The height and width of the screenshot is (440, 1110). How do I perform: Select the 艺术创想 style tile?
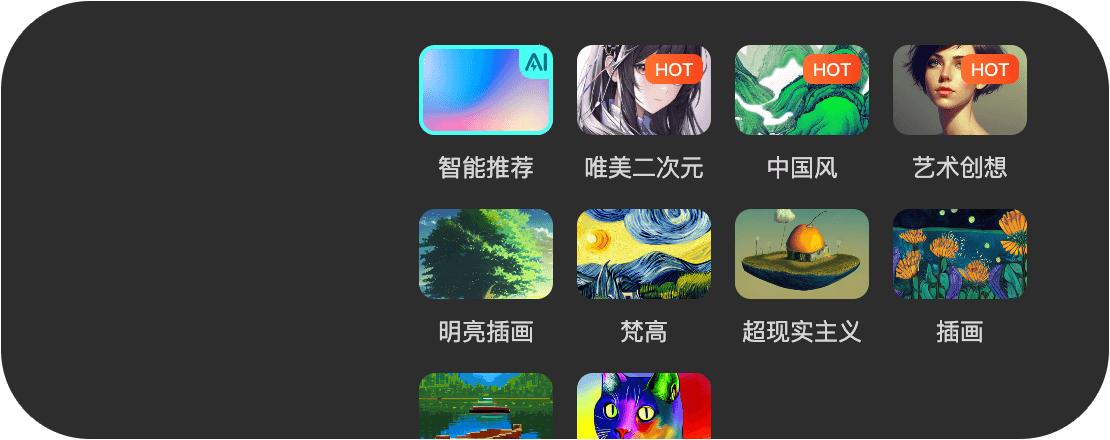pos(960,91)
